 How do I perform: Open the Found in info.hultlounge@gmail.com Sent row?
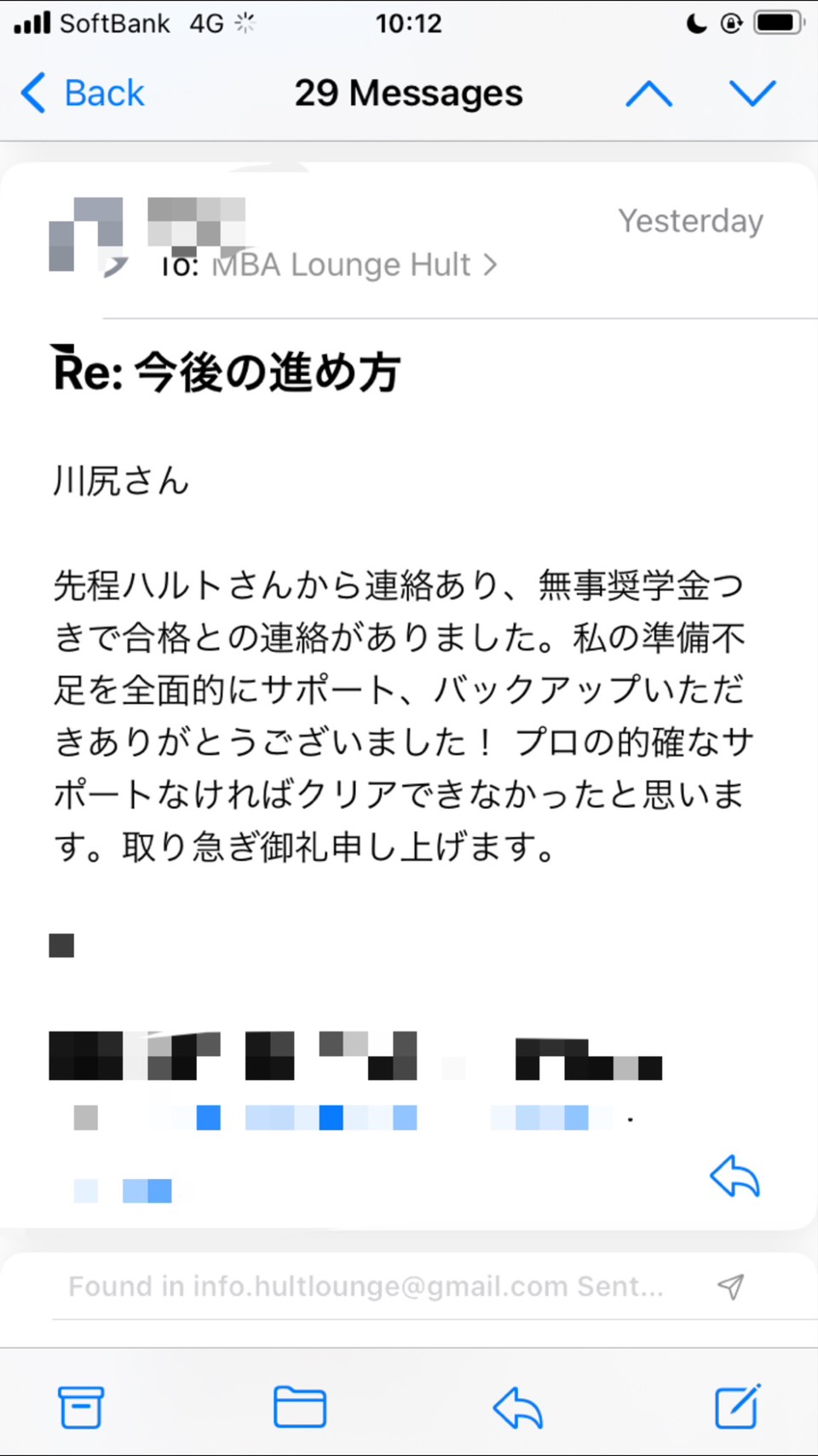coord(409,1286)
